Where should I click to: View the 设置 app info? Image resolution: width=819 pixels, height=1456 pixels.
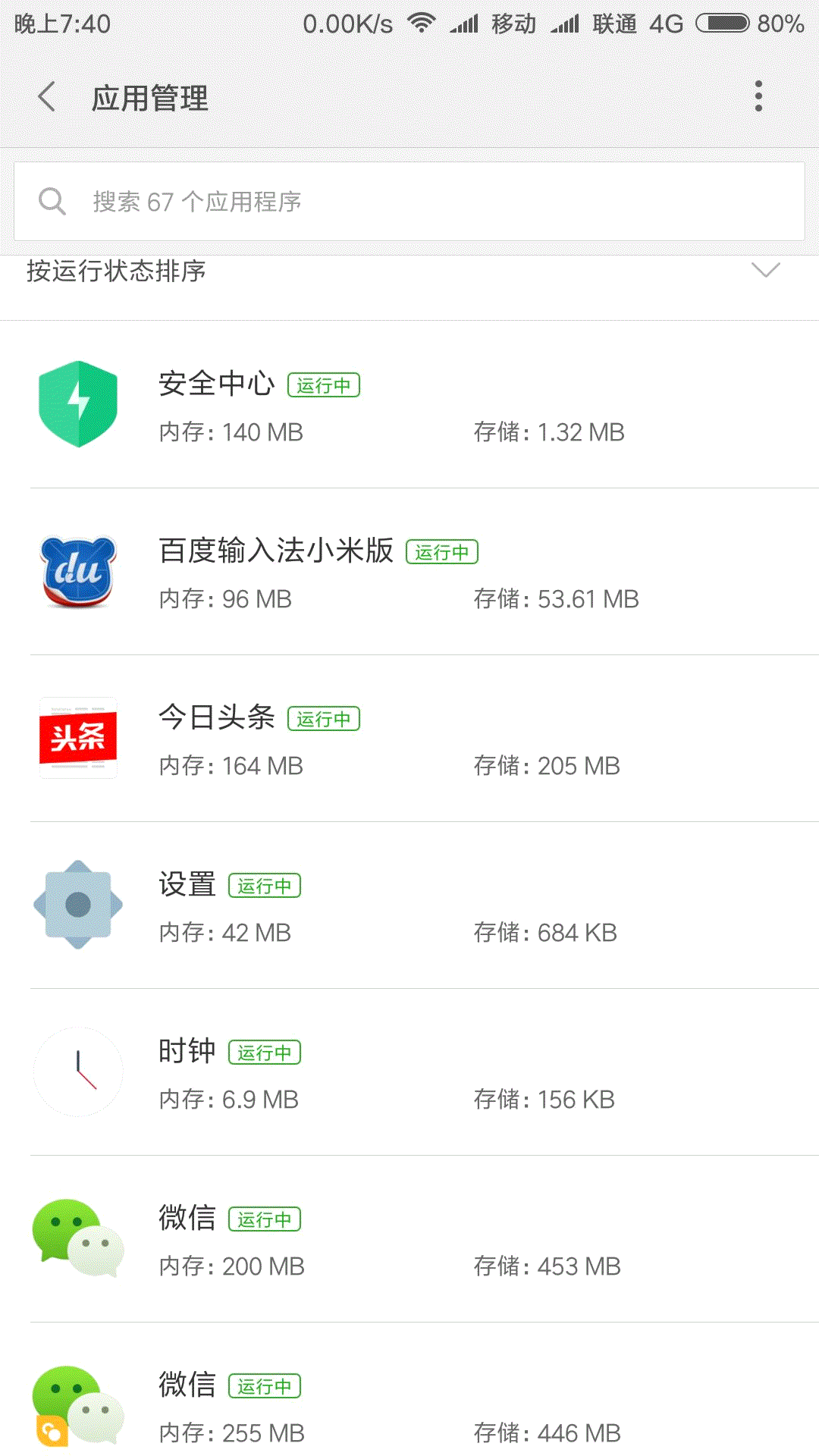pos(409,905)
